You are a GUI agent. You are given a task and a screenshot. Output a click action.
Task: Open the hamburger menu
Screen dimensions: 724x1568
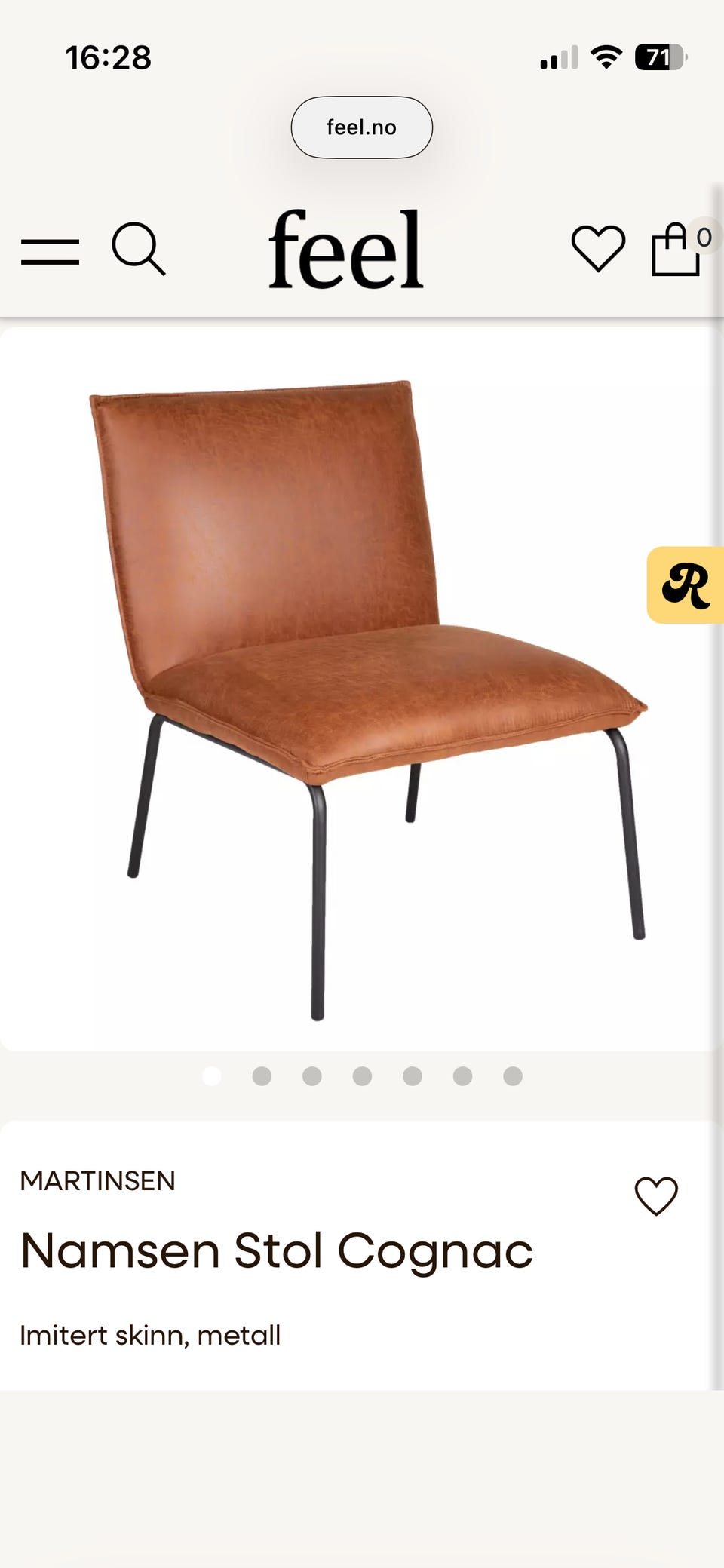point(50,252)
